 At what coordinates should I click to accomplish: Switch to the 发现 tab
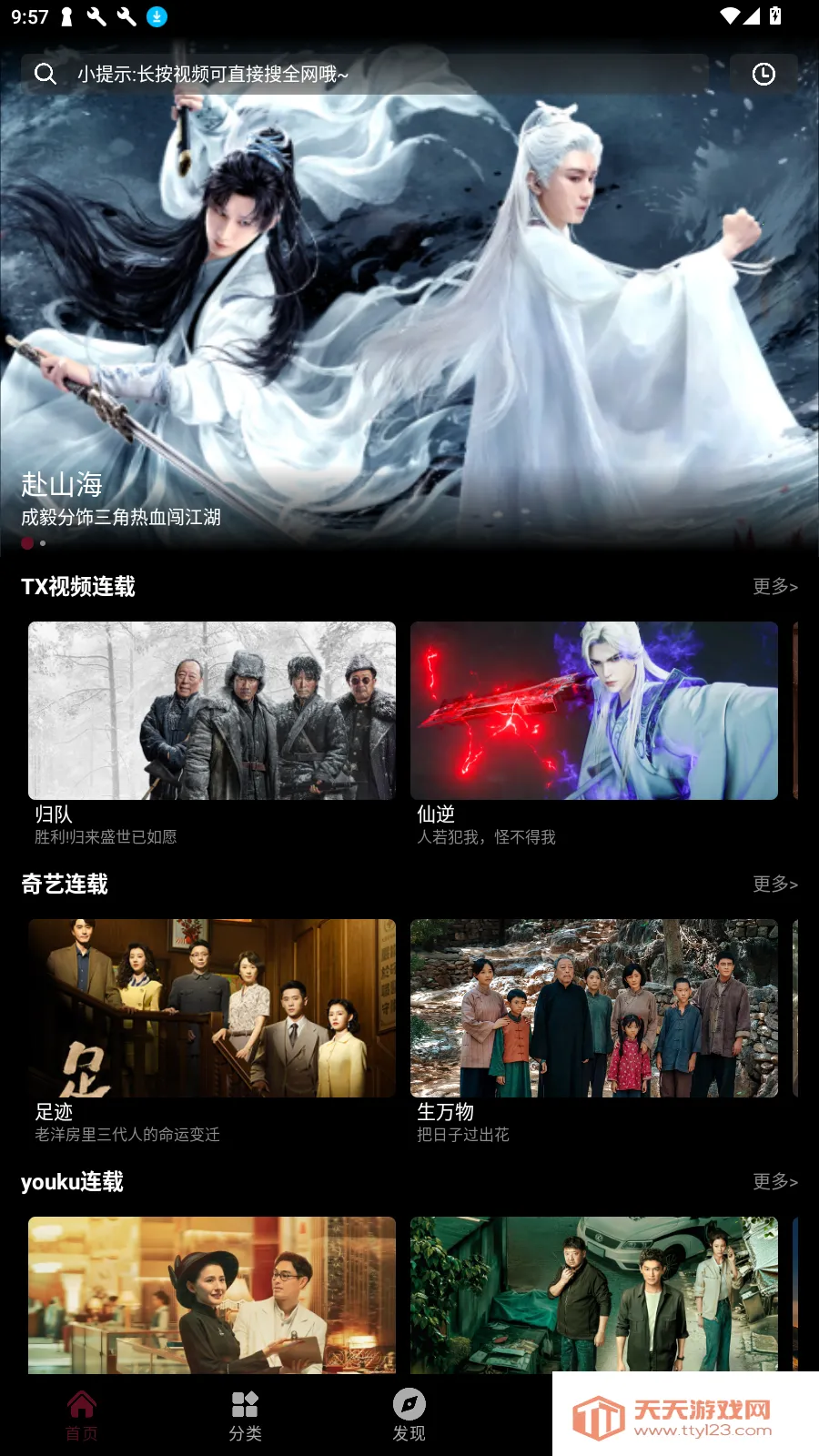tap(409, 1415)
